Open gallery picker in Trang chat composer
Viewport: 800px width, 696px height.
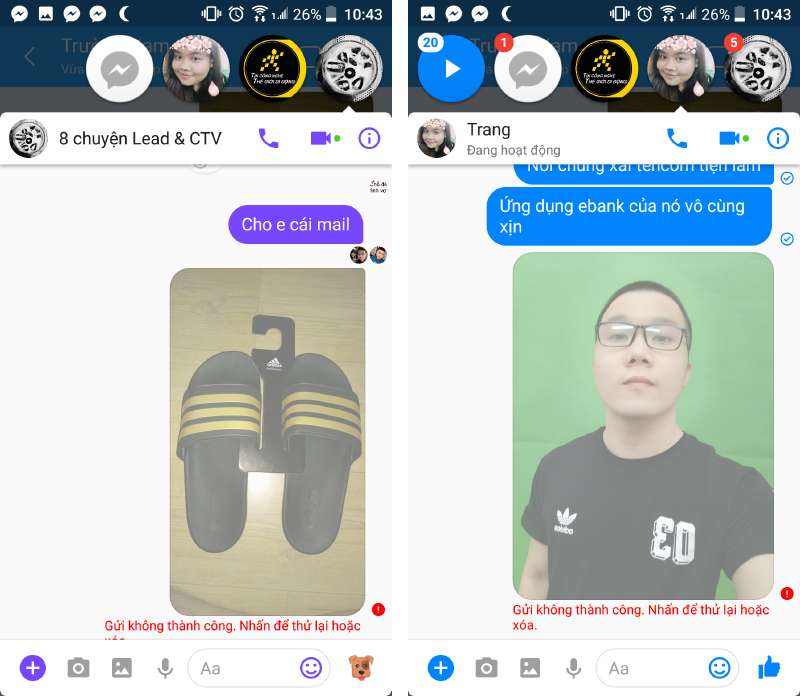tap(530, 667)
